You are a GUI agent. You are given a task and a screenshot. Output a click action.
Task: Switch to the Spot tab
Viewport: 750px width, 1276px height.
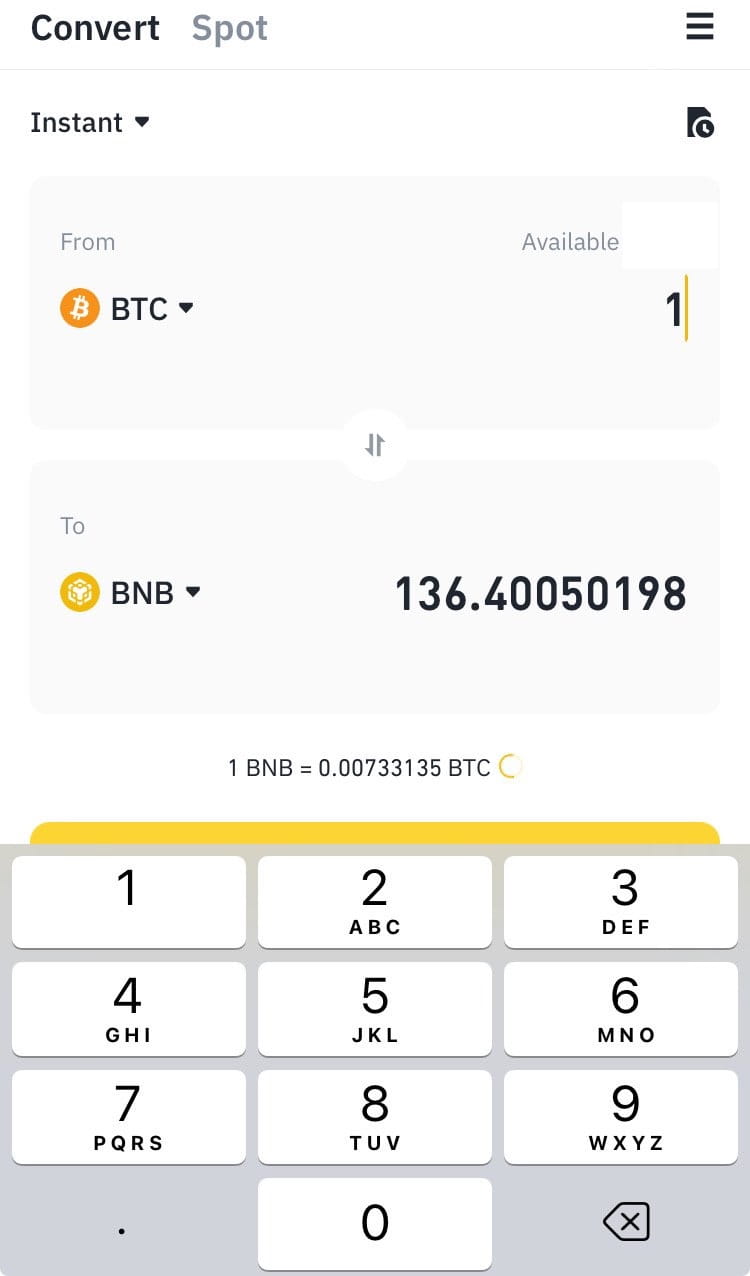point(229,29)
